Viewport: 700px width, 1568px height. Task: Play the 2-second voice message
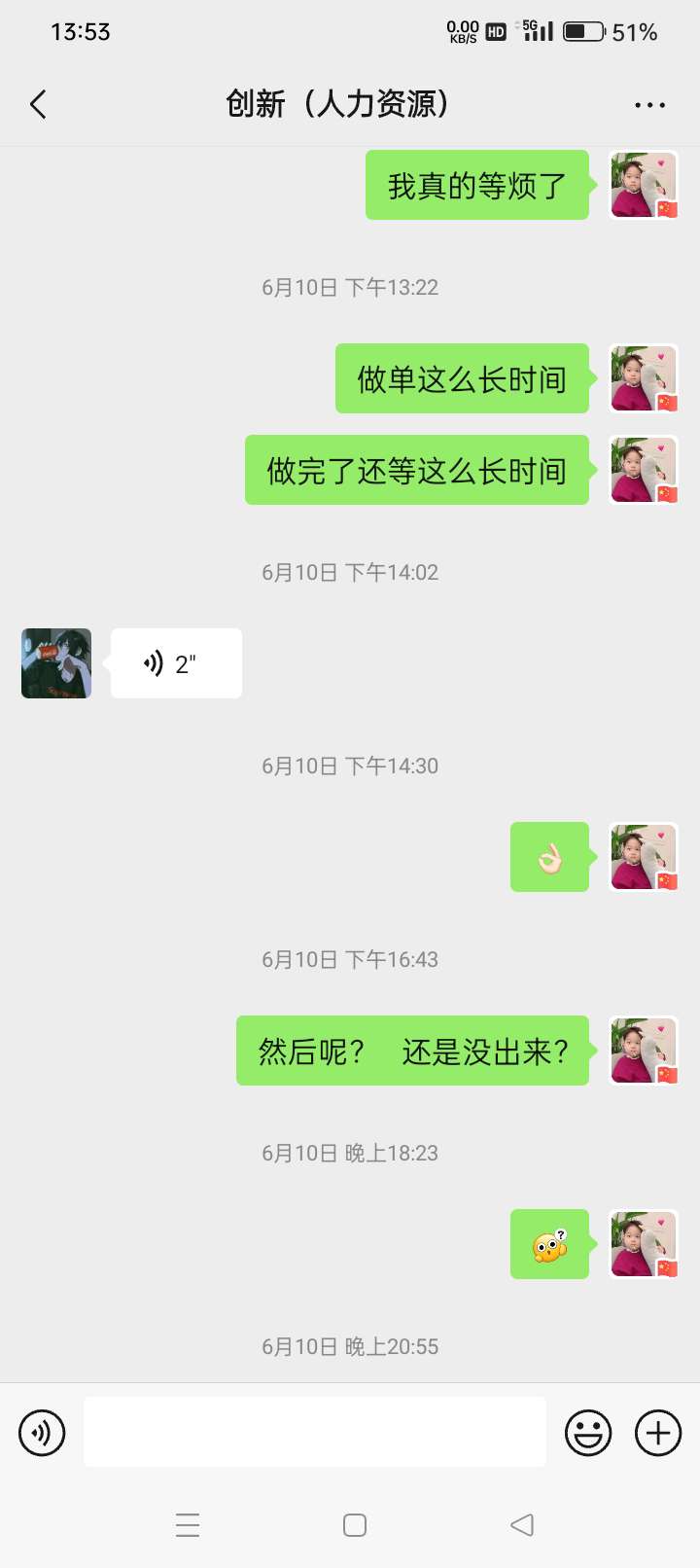pos(176,663)
